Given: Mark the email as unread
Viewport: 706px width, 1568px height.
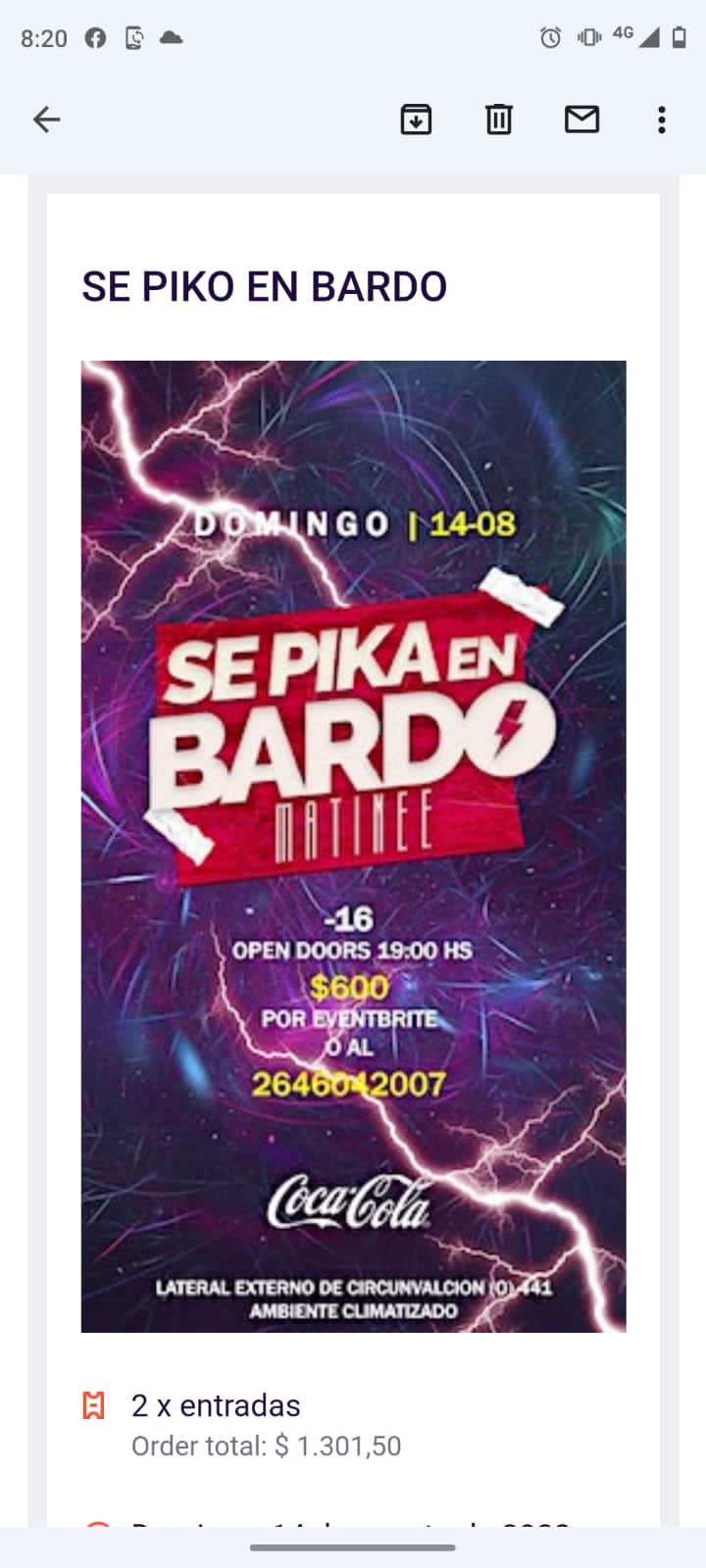Looking at the screenshot, I should (581, 120).
